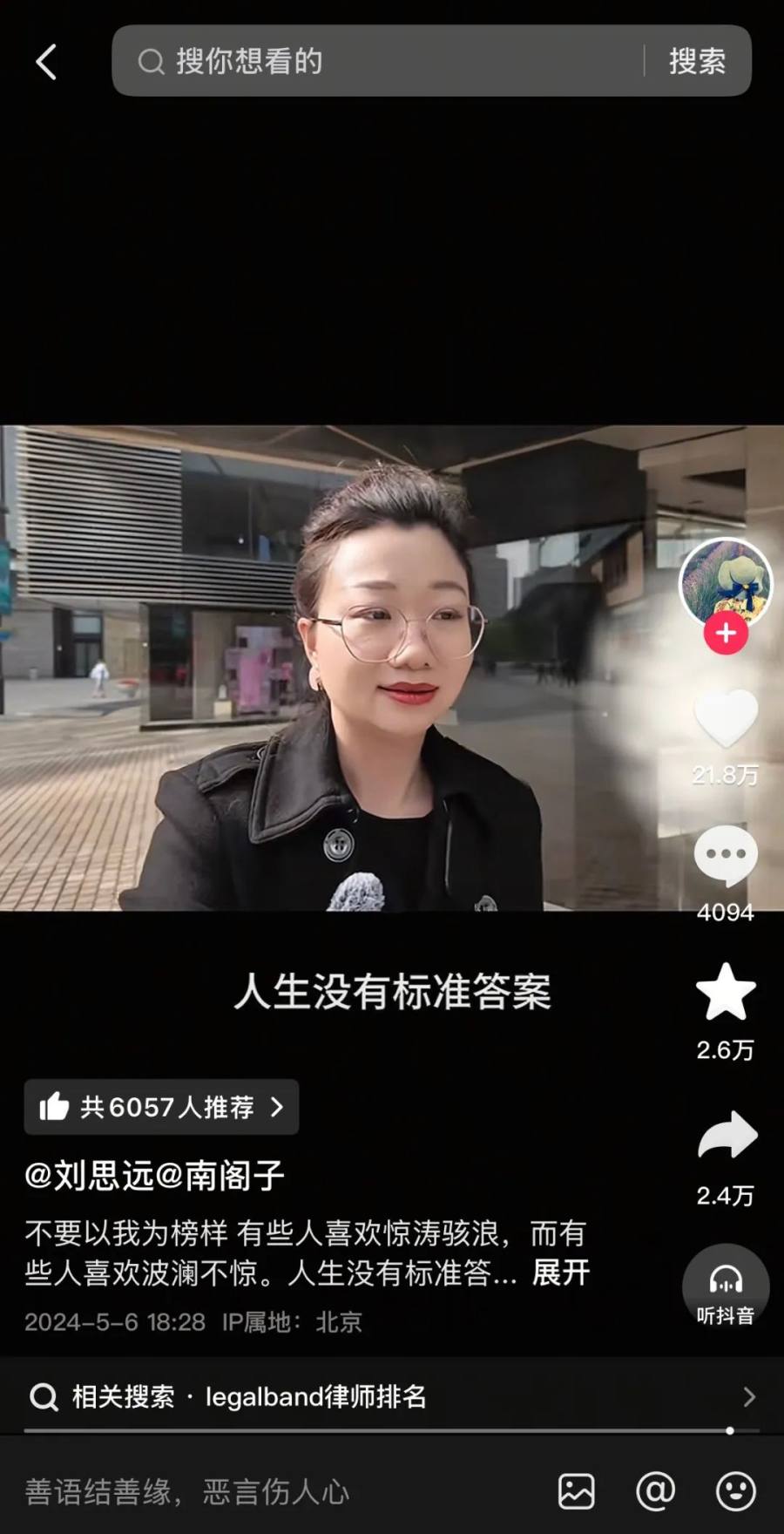
Task: Attach an image to the comment
Action: point(576,1491)
